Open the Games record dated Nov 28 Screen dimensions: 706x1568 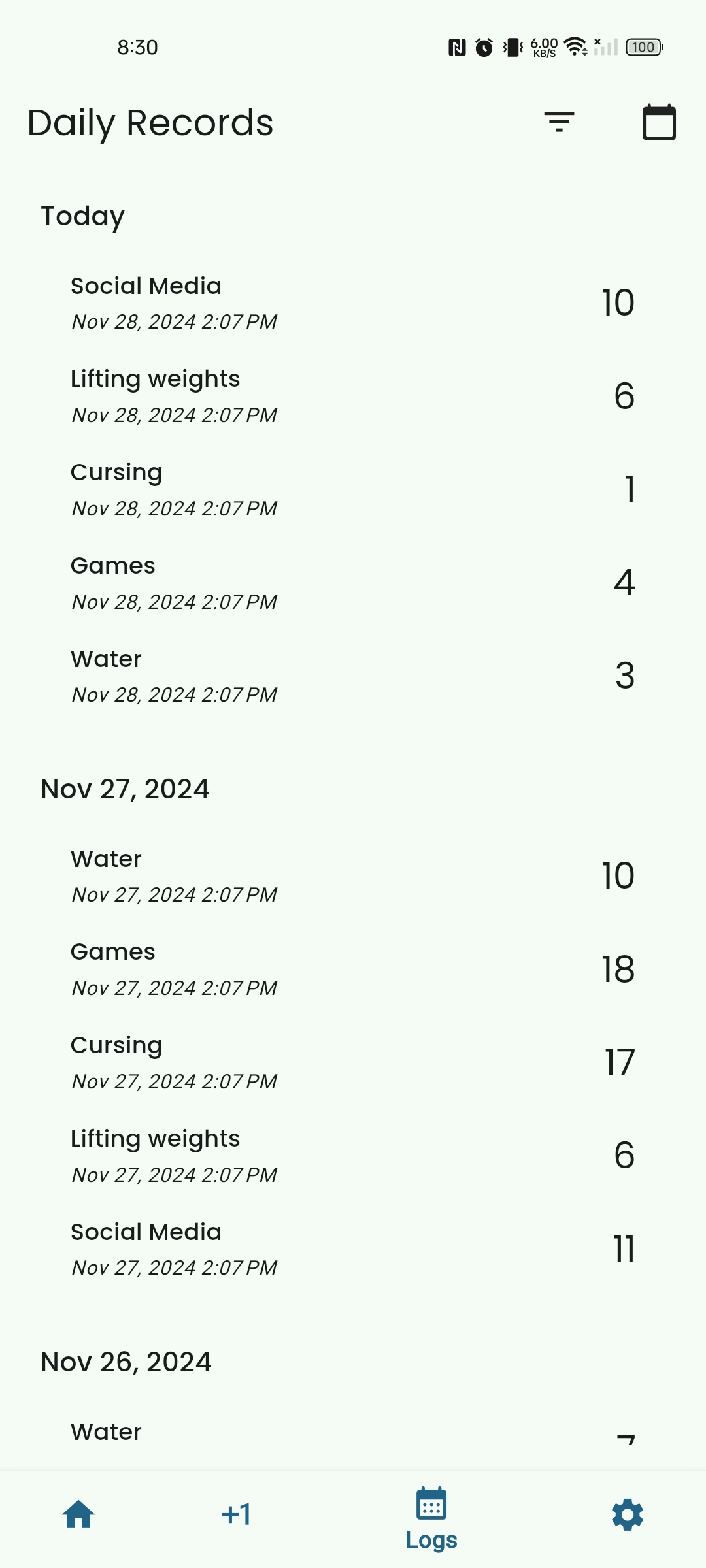click(113, 564)
